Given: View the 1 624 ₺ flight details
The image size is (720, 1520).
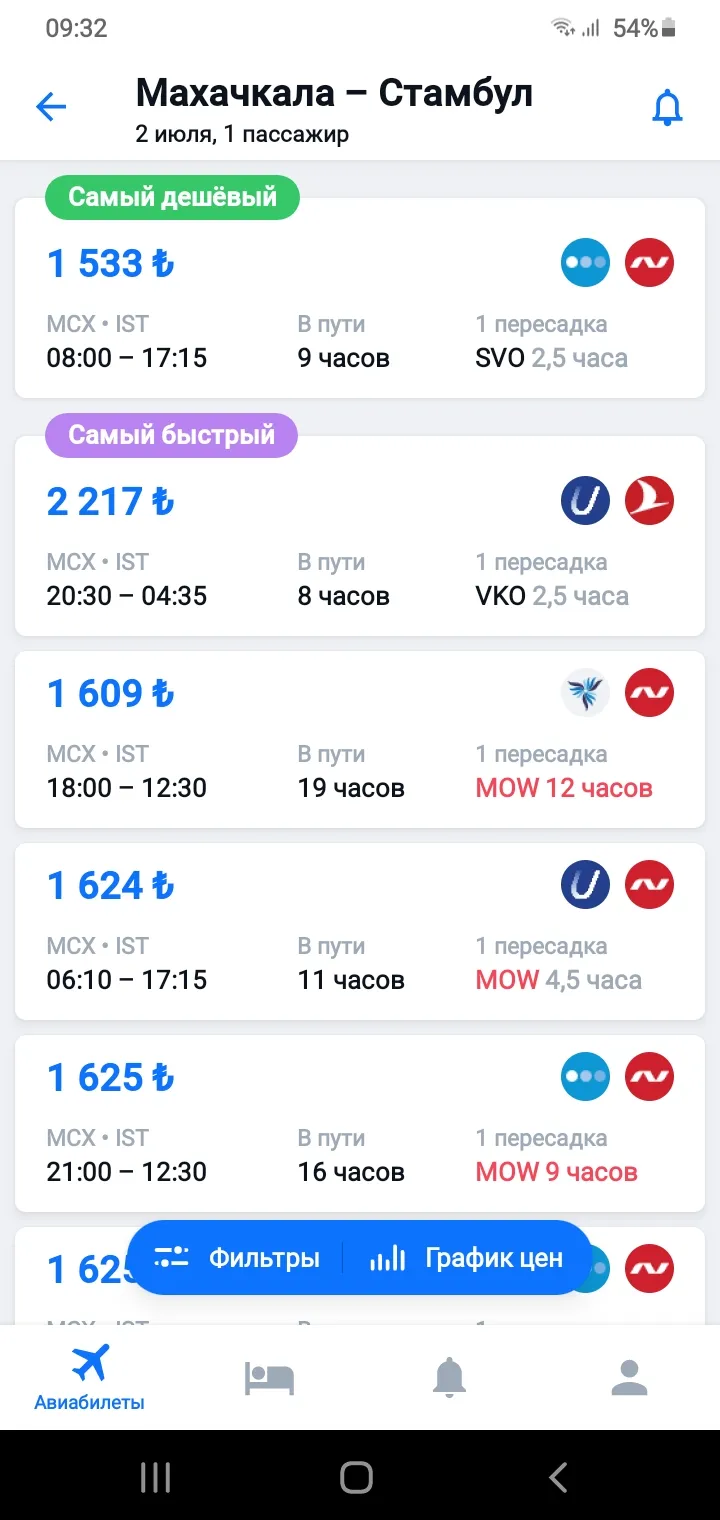Looking at the screenshot, I should click(360, 931).
